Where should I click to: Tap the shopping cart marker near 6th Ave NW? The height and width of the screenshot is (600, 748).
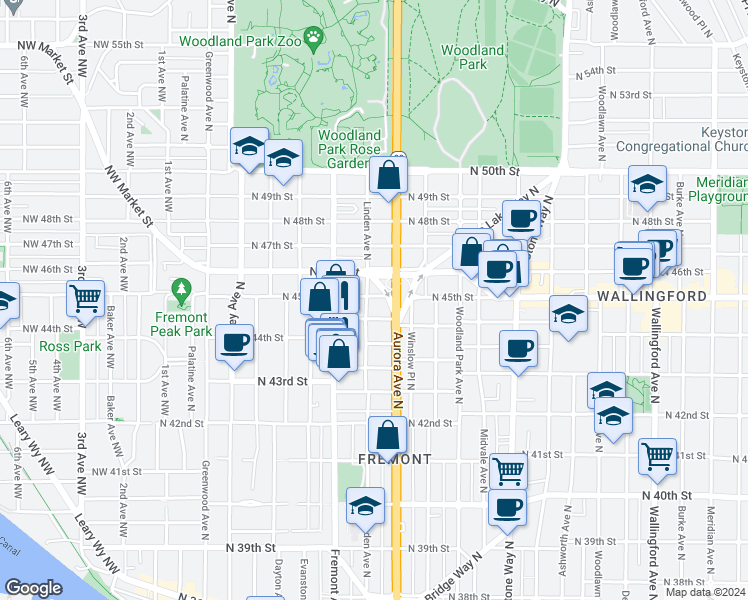coord(85,297)
